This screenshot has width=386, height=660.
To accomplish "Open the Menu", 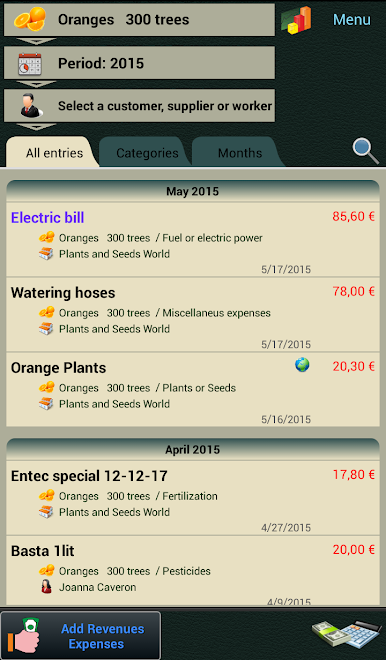I will point(351,20).
